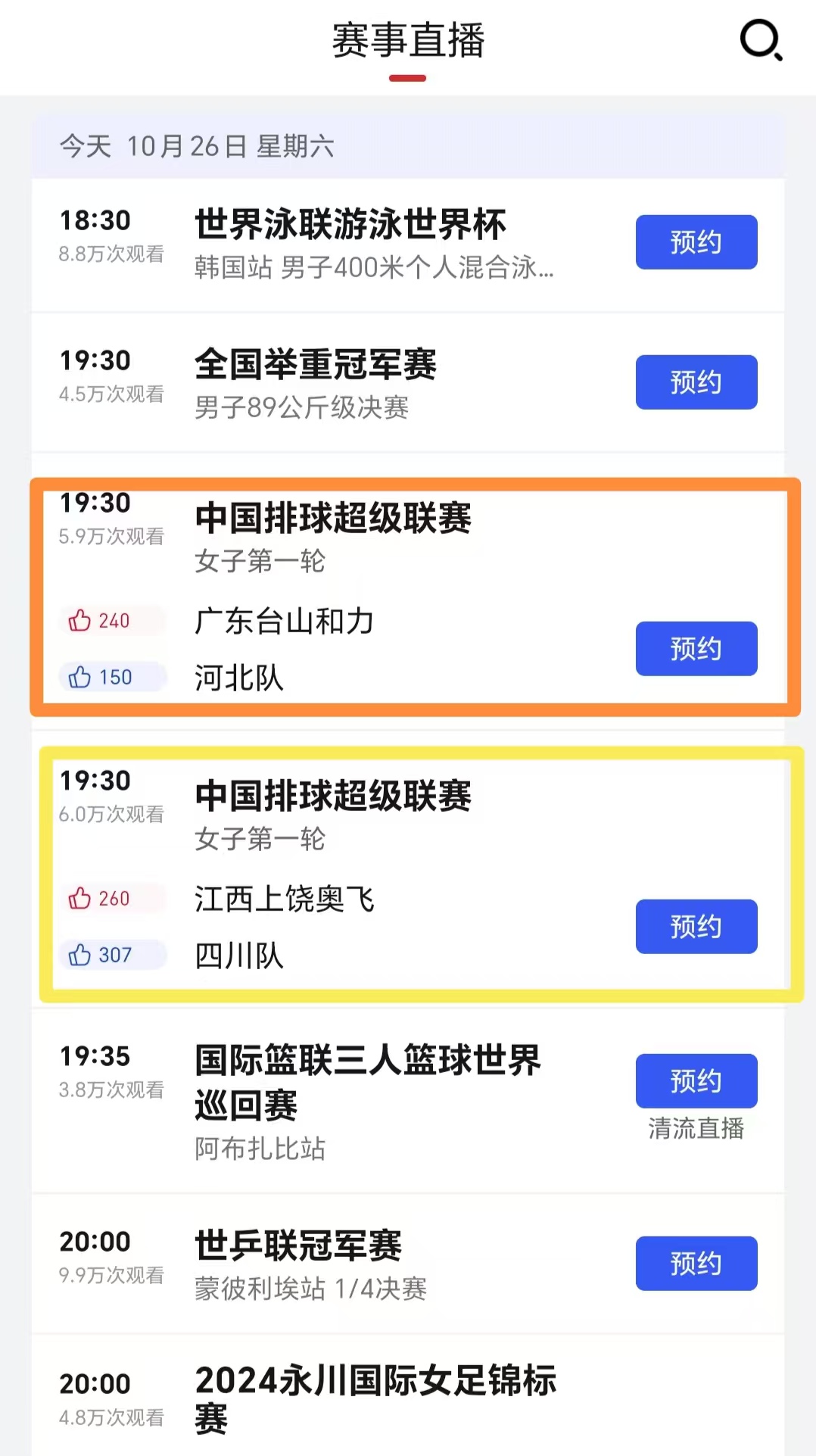The image size is (816, 1456).
Task: Reserve the yellow-highlighted volleyball match
Action: pos(696,925)
